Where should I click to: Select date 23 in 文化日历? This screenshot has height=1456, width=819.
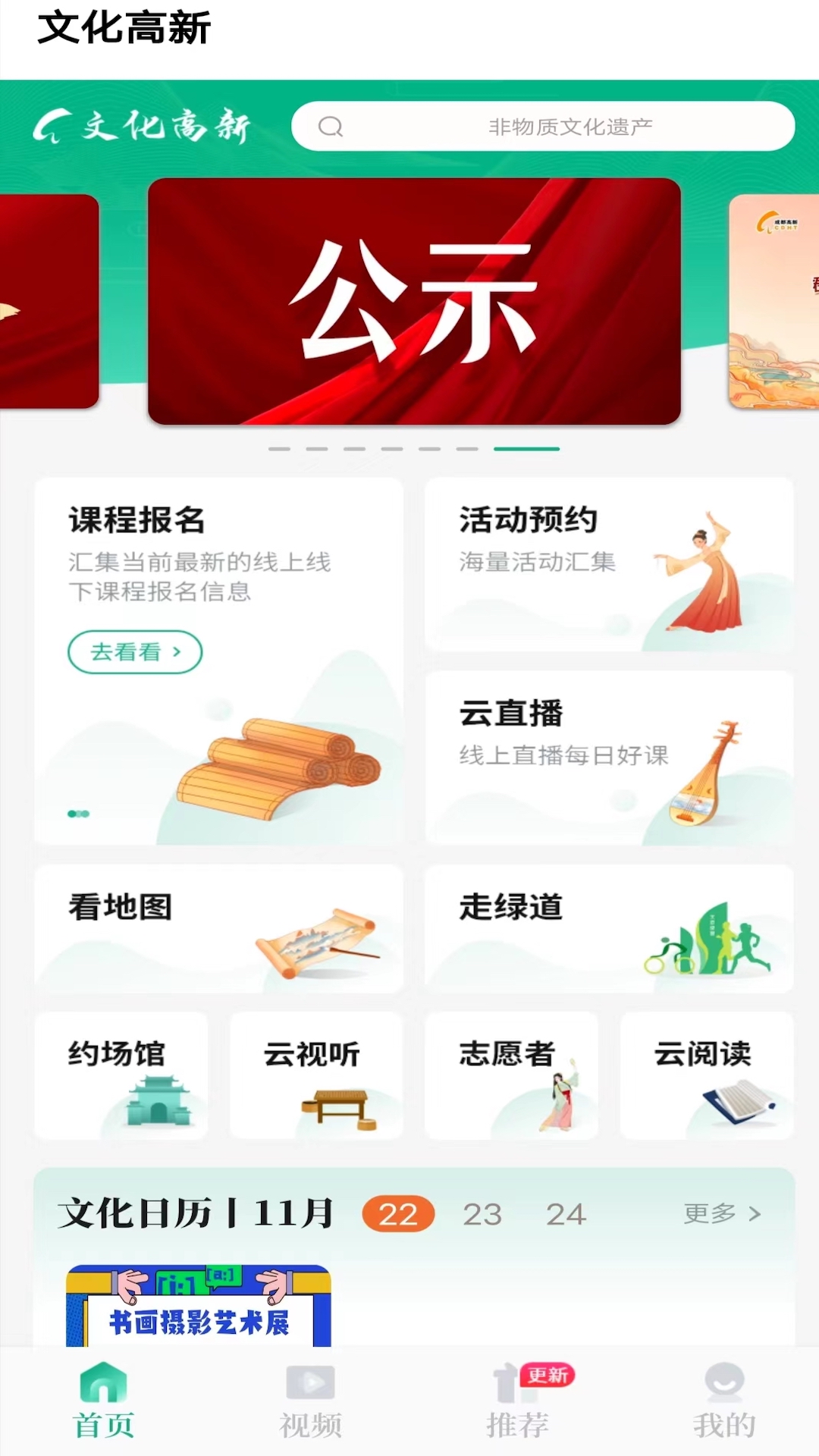(x=482, y=1214)
